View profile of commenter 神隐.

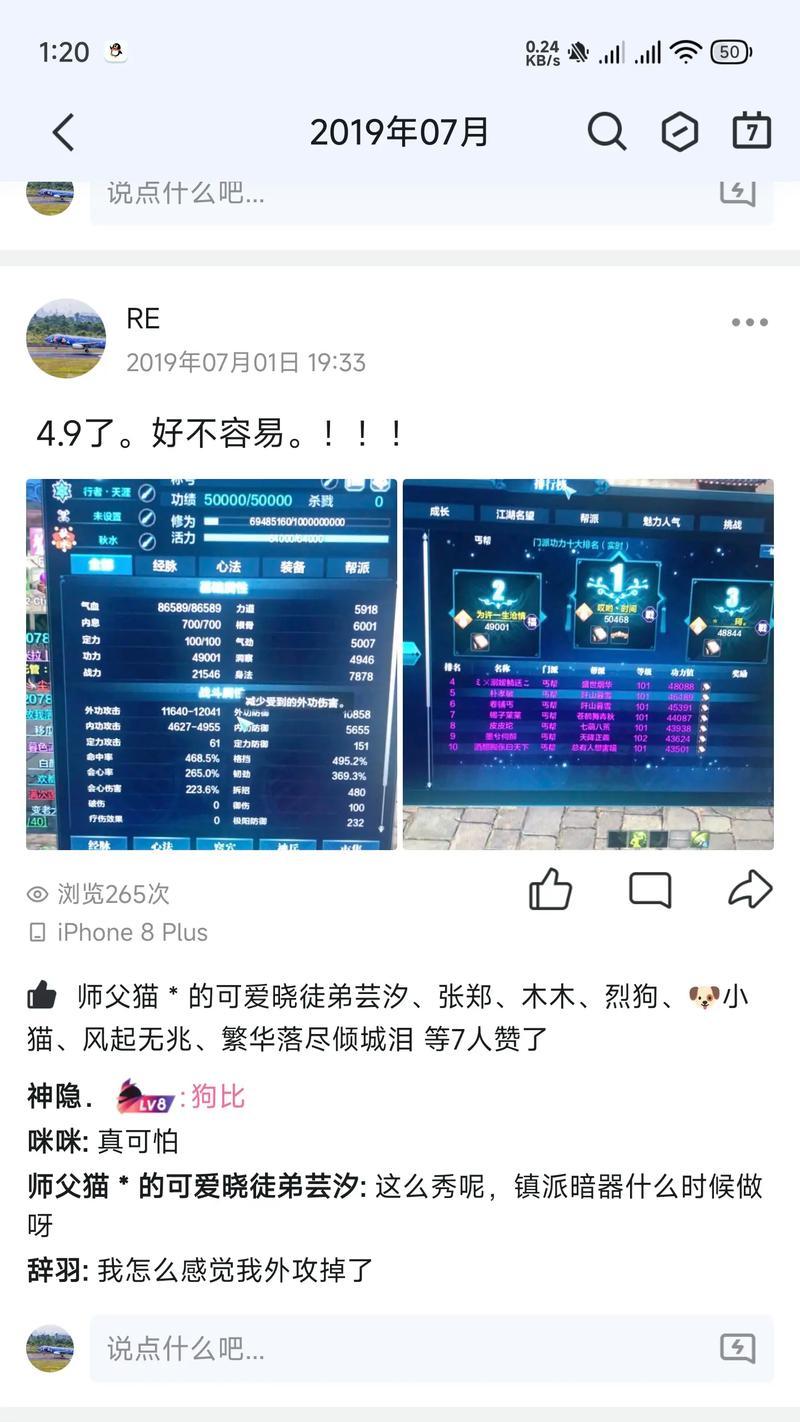coord(58,1097)
